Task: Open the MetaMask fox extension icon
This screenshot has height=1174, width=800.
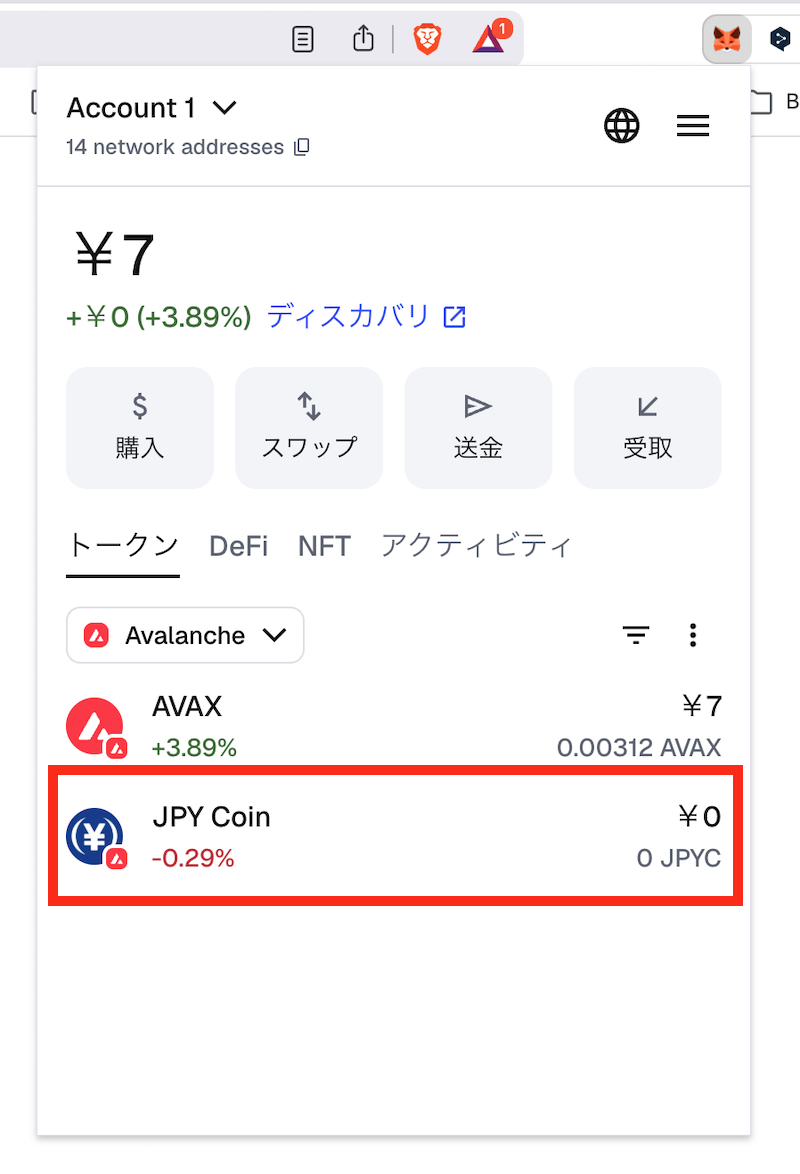Action: point(727,40)
